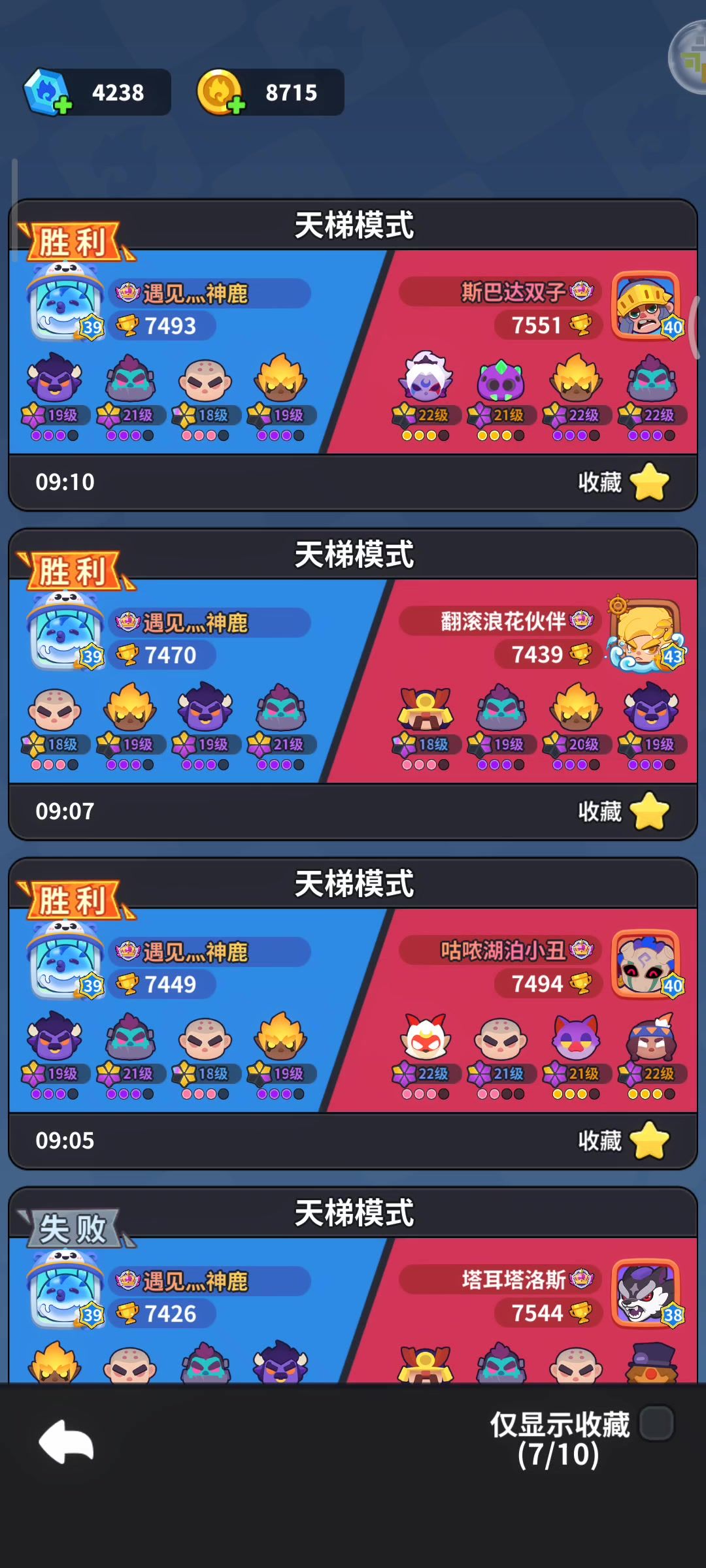The height and width of the screenshot is (1568, 706).
Task: Go back with the white arrow
Action: (x=66, y=1441)
